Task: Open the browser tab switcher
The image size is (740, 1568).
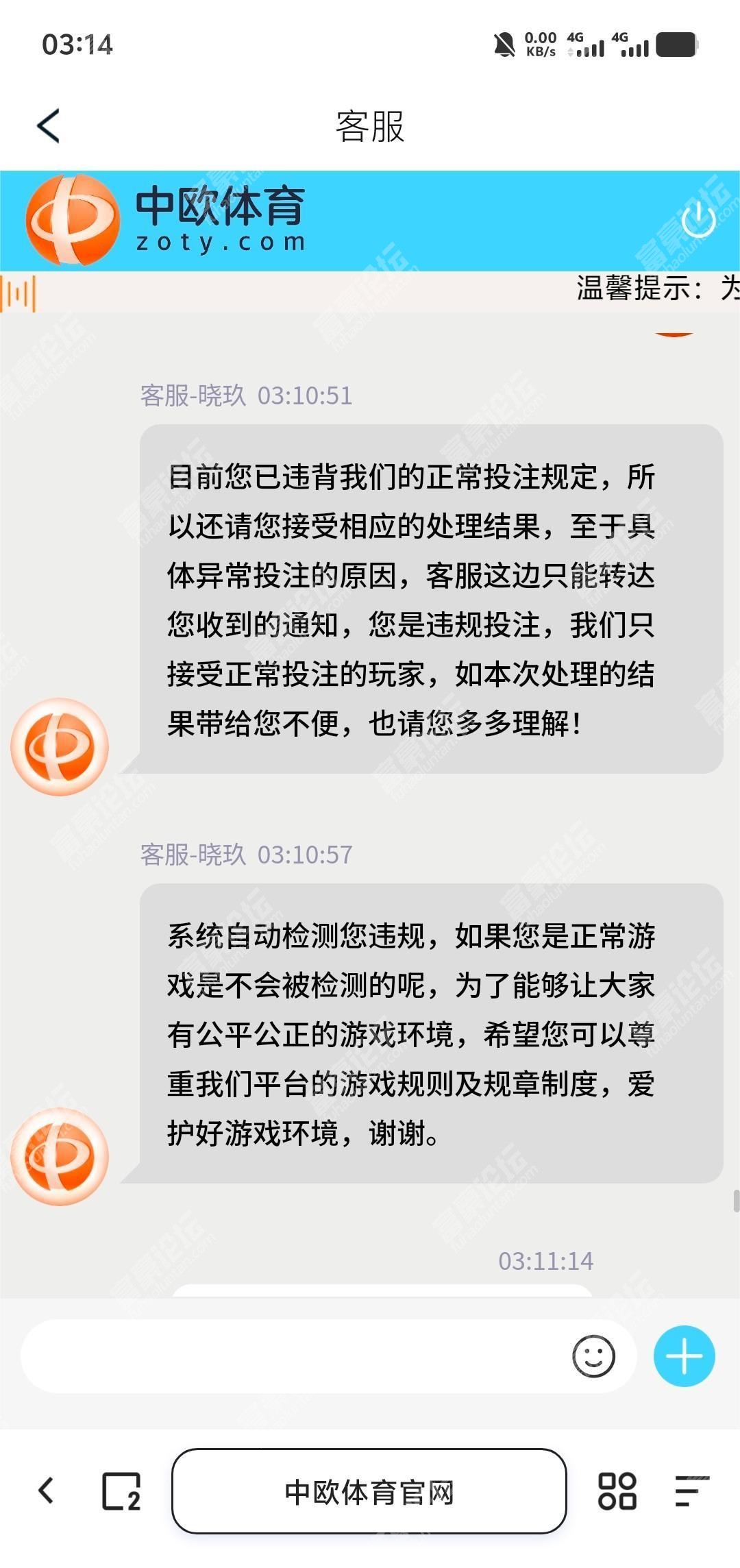Action: 121,1491
